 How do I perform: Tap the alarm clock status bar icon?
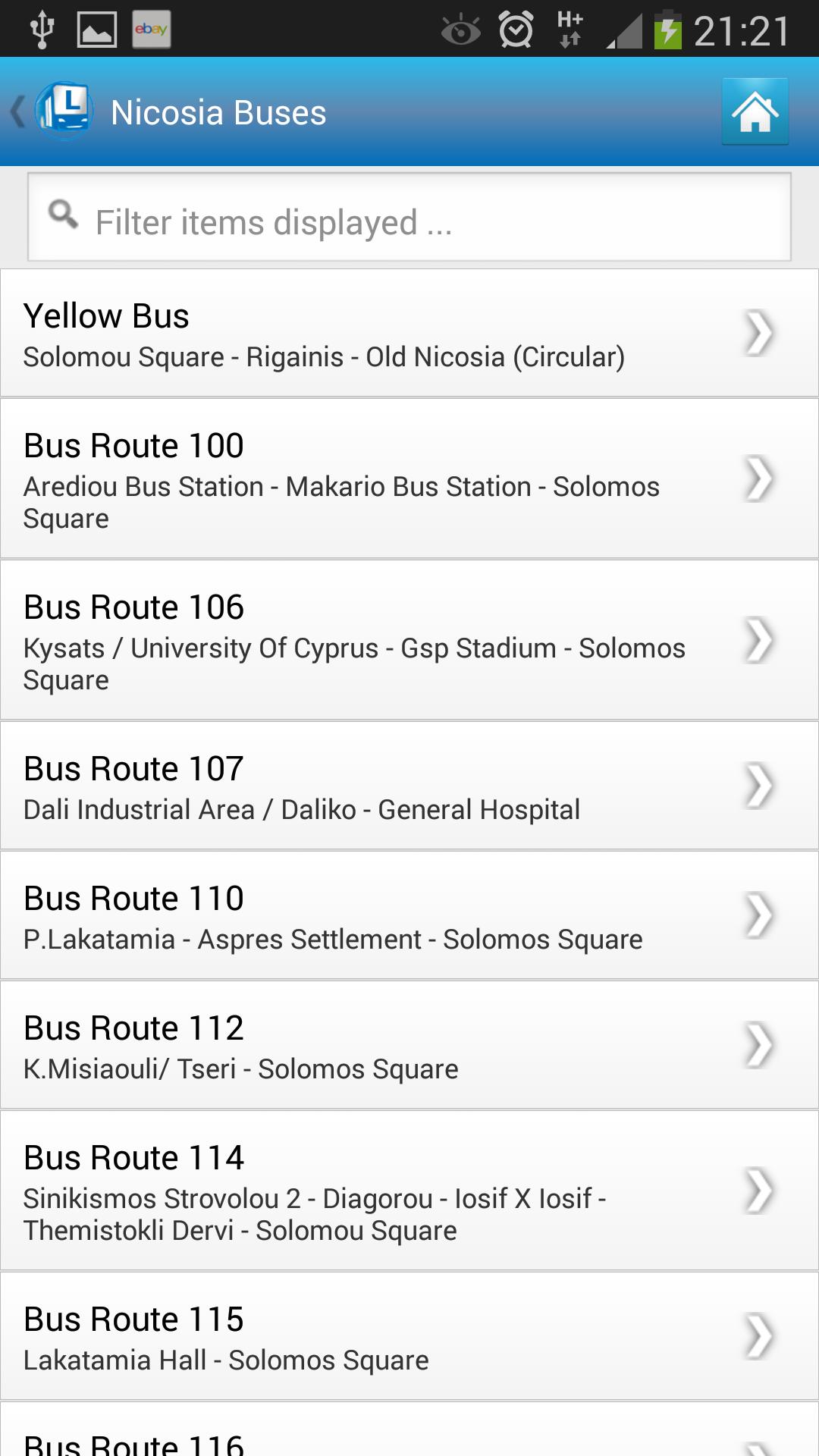515,29
